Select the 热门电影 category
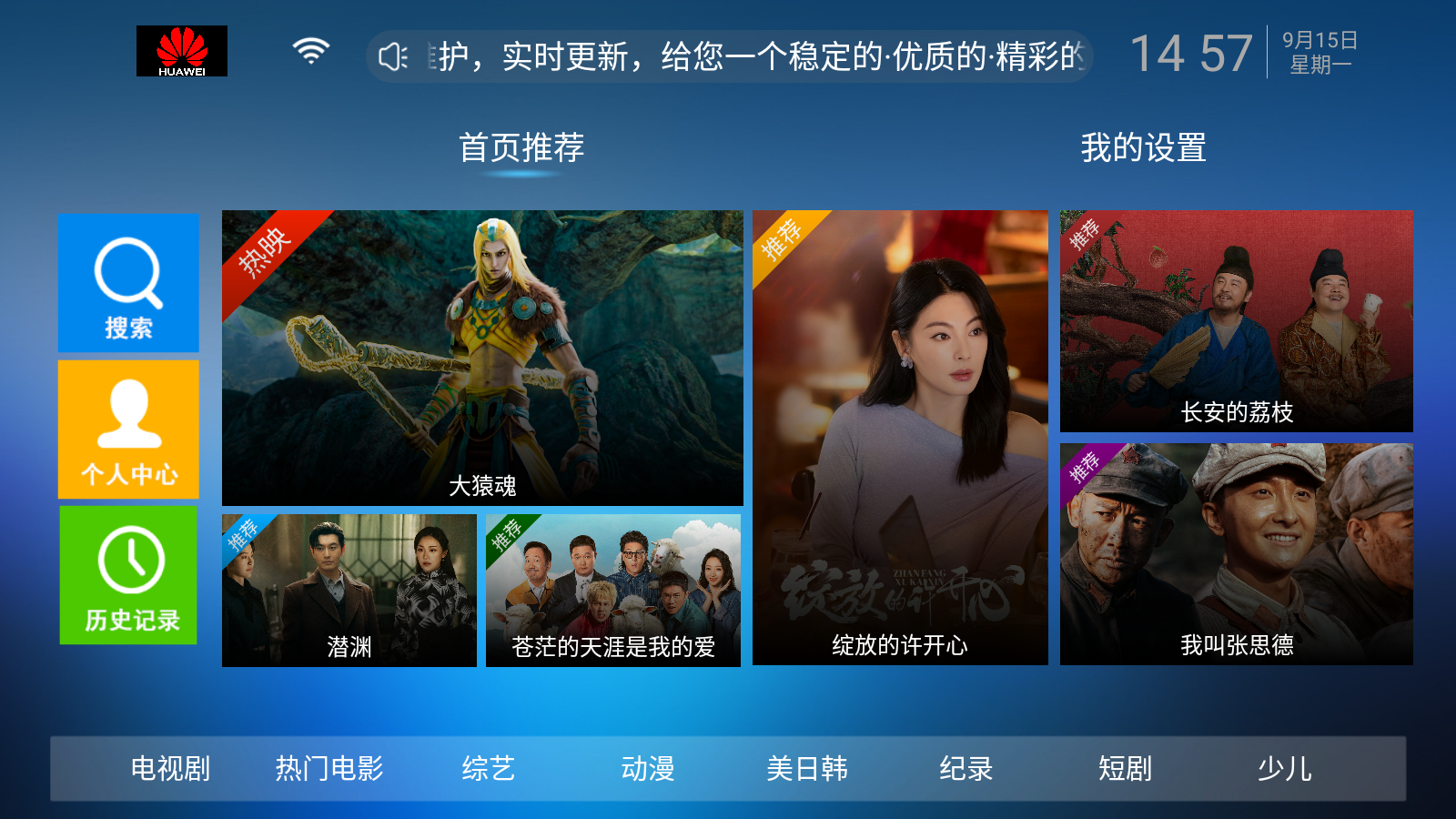Image resolution: width=1456 pixels, height=819 pixels. point(329,769)
